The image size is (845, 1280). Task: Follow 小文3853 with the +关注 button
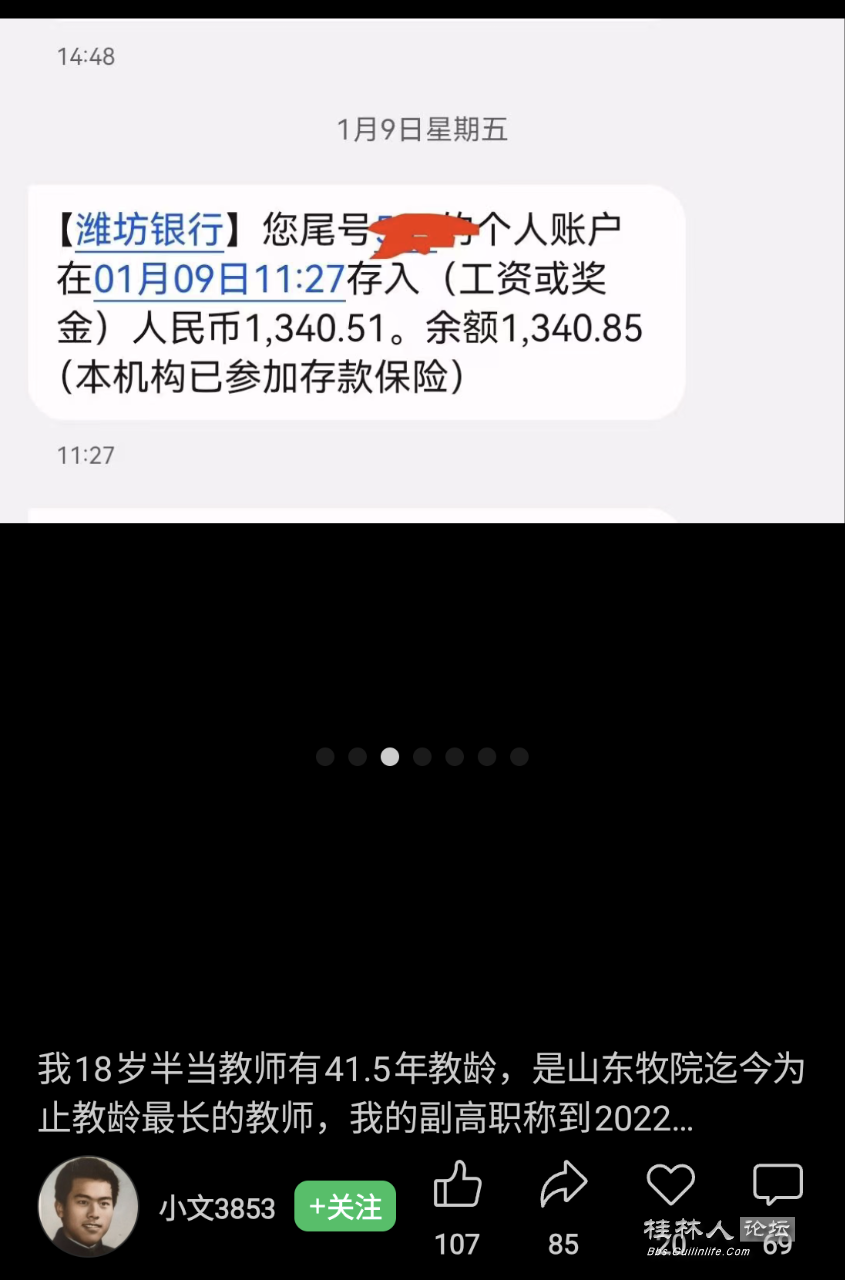coord(345,1207)
